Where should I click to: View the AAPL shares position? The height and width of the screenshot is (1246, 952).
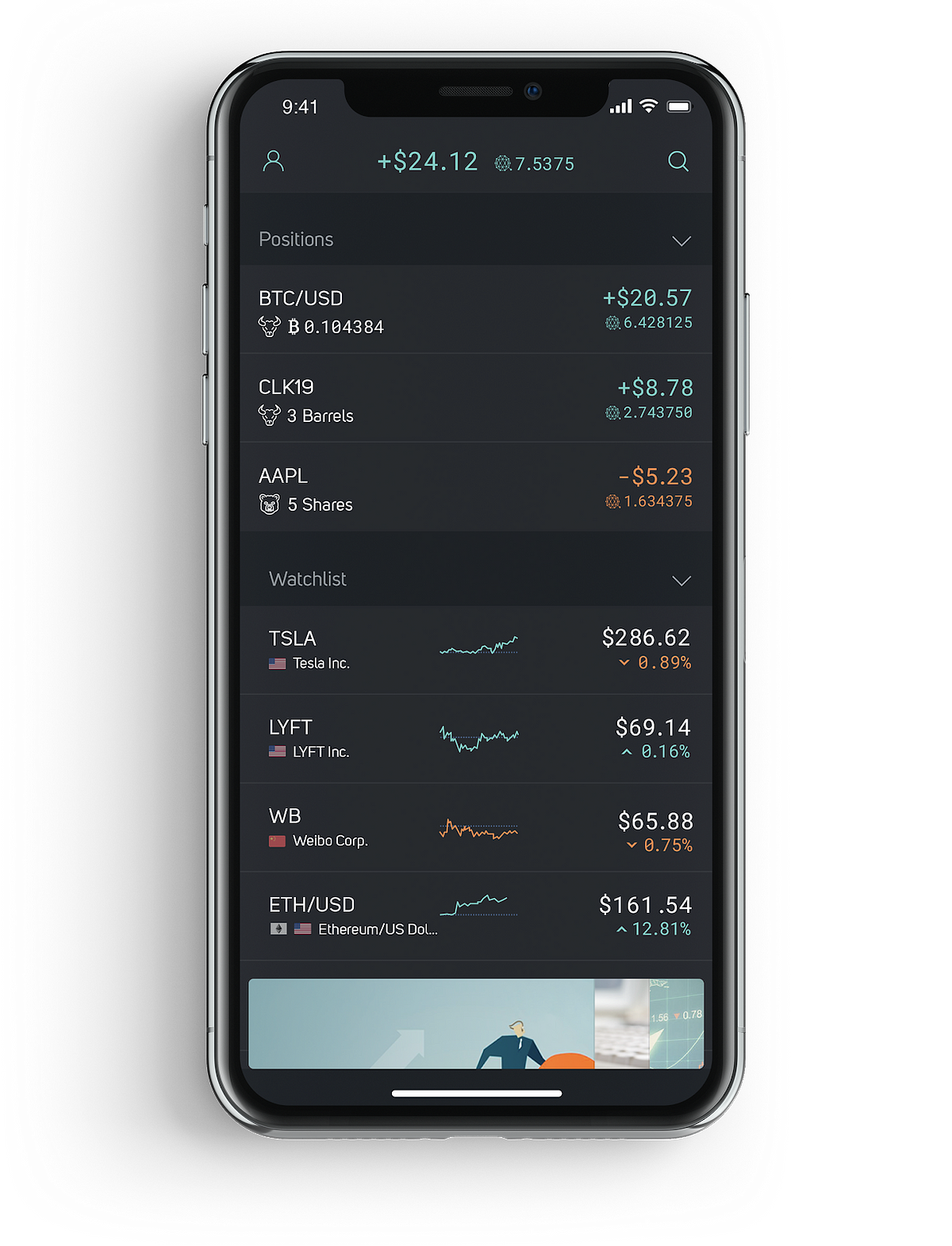(476, 488)
